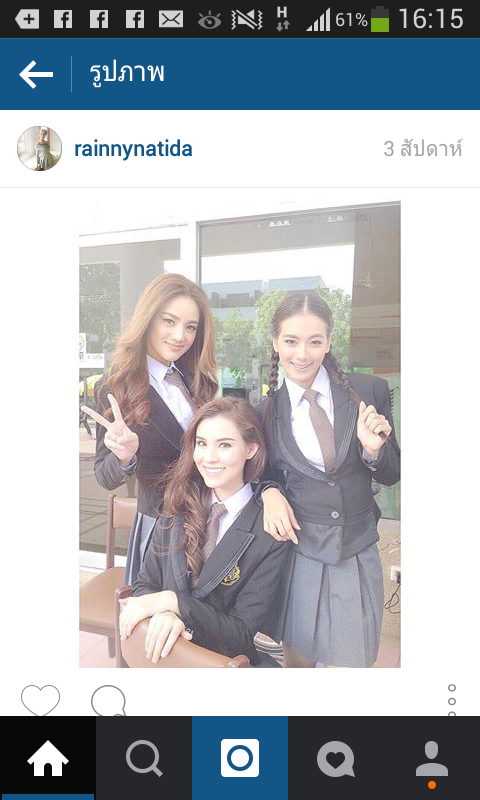Open the post photo of three students
480x800 pixels.
240,435
